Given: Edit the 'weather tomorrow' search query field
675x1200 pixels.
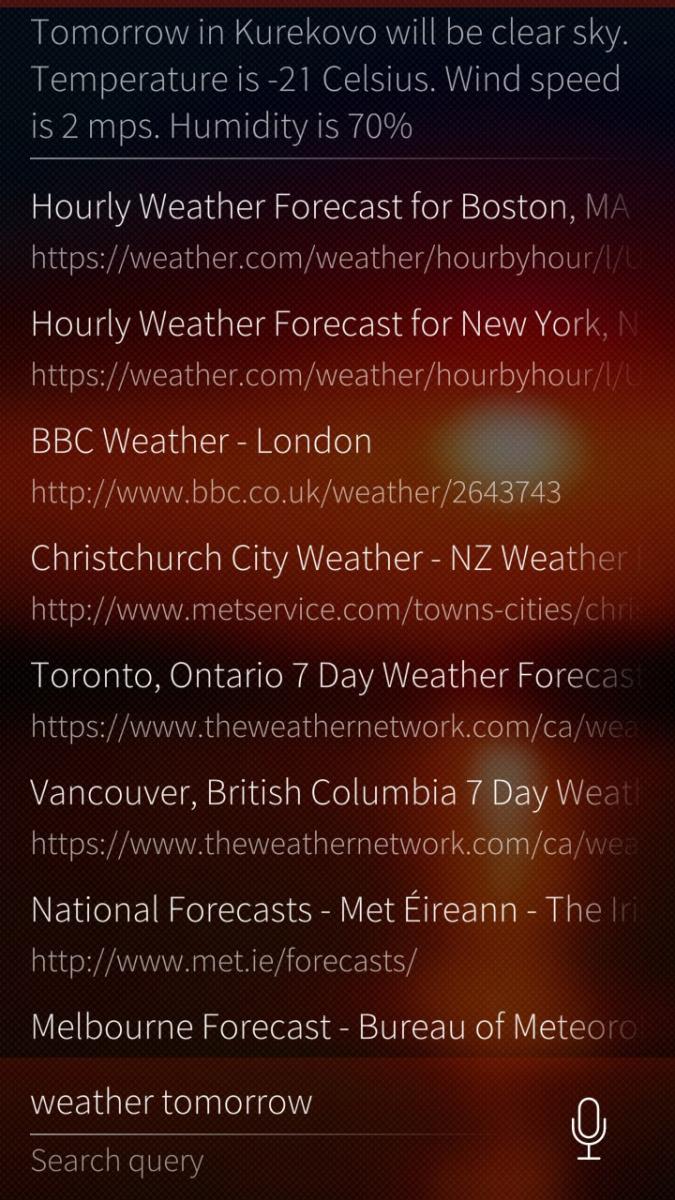Looking at the screenshot, I should pyautogui.click(x=280, y=1103).
